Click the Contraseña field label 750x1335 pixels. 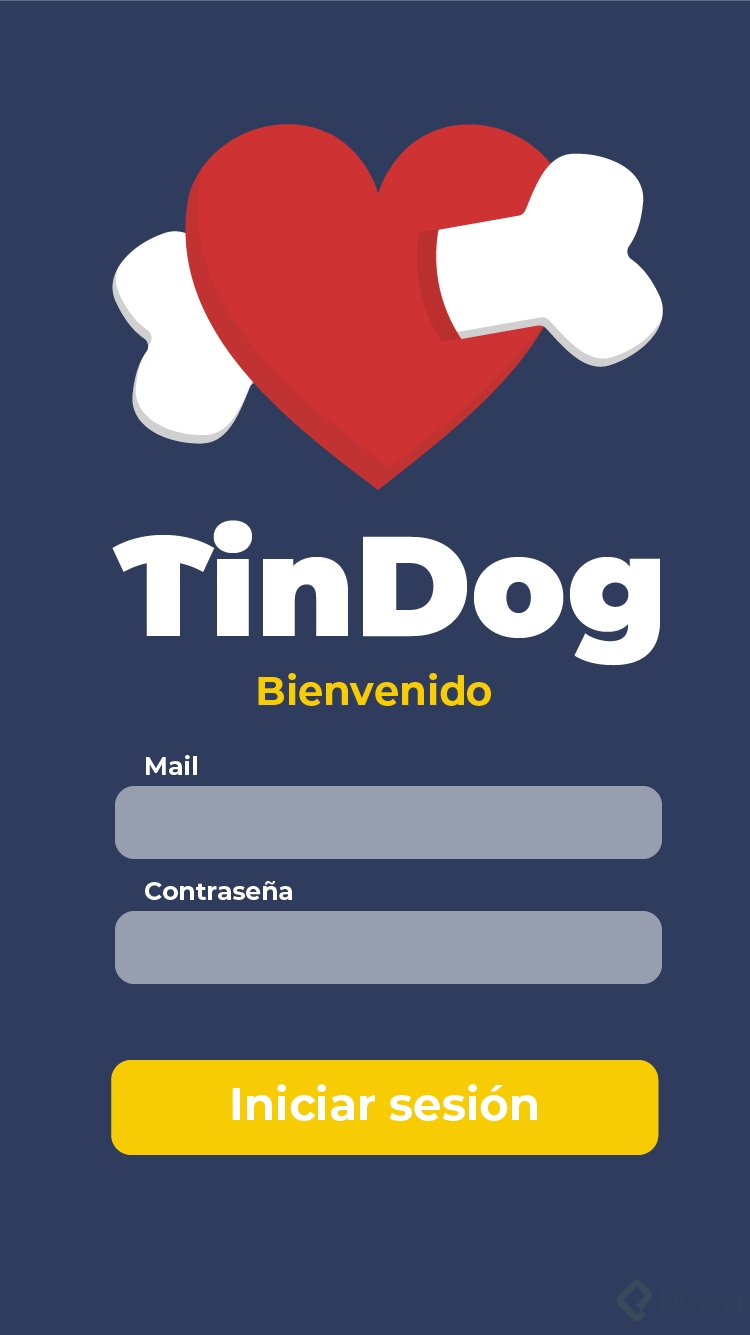(x=220, y=891)
